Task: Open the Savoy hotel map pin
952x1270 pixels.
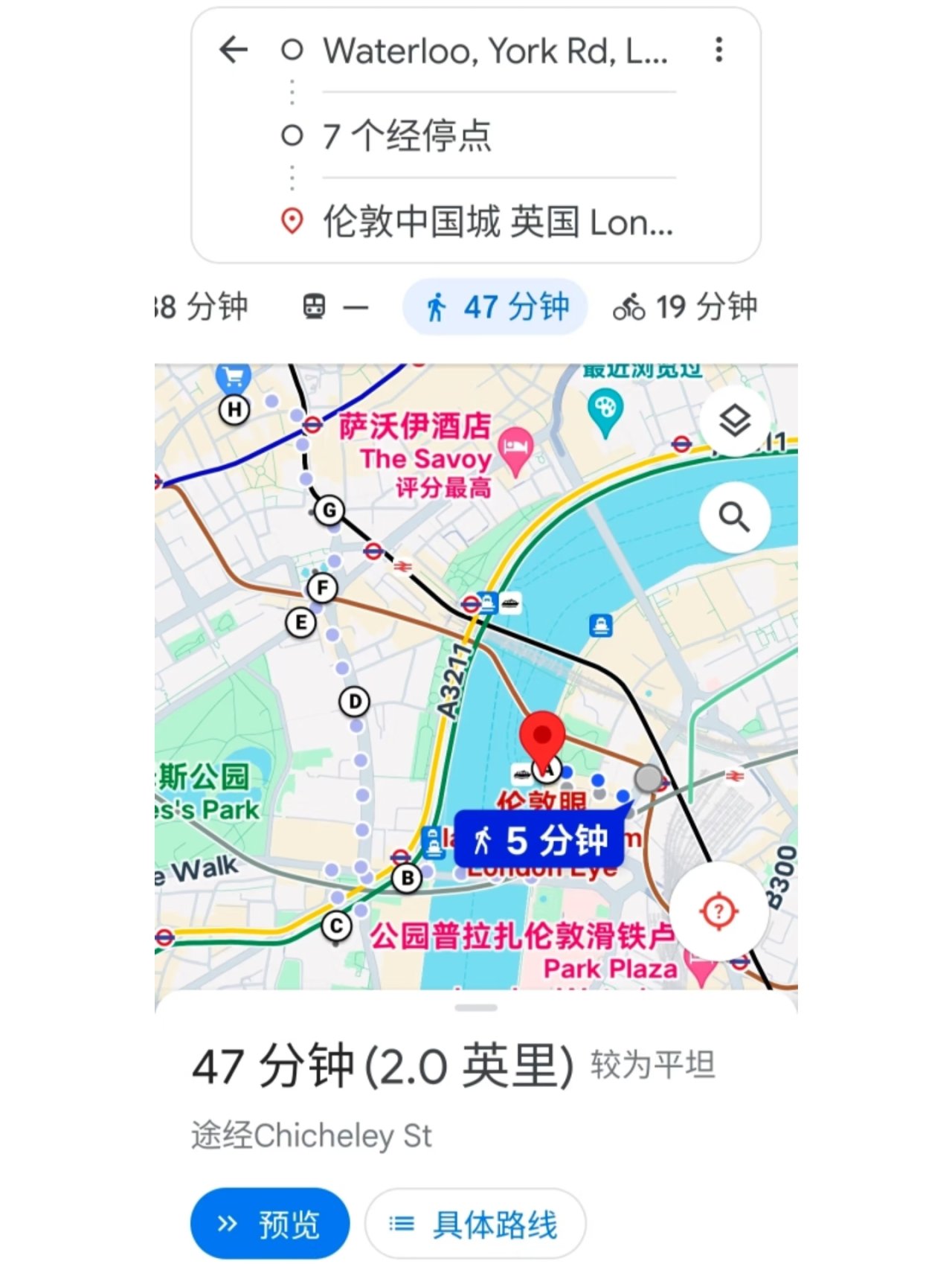Action: click(x=515, y=449)
